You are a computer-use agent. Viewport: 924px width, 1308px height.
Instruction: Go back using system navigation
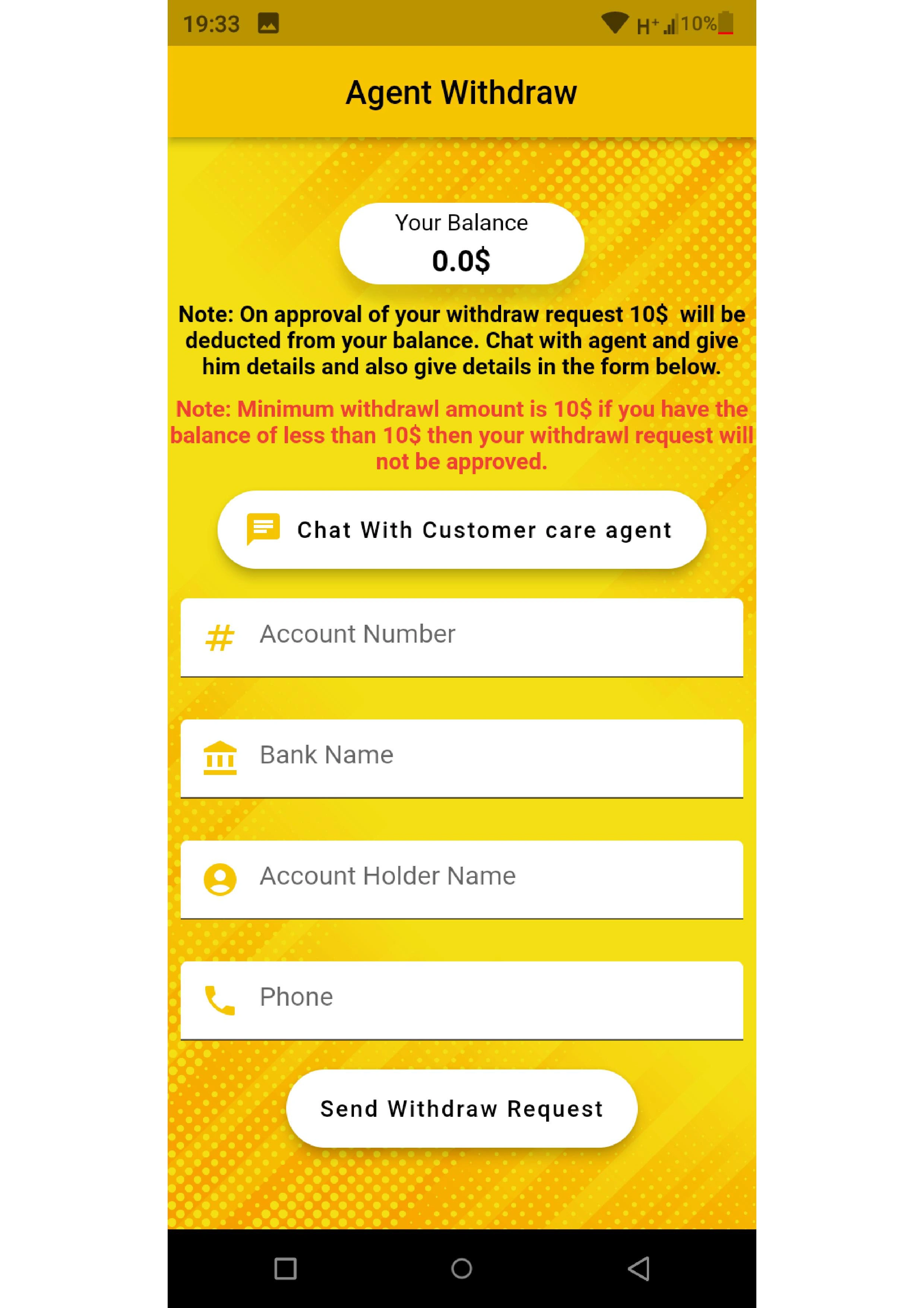638,1268
